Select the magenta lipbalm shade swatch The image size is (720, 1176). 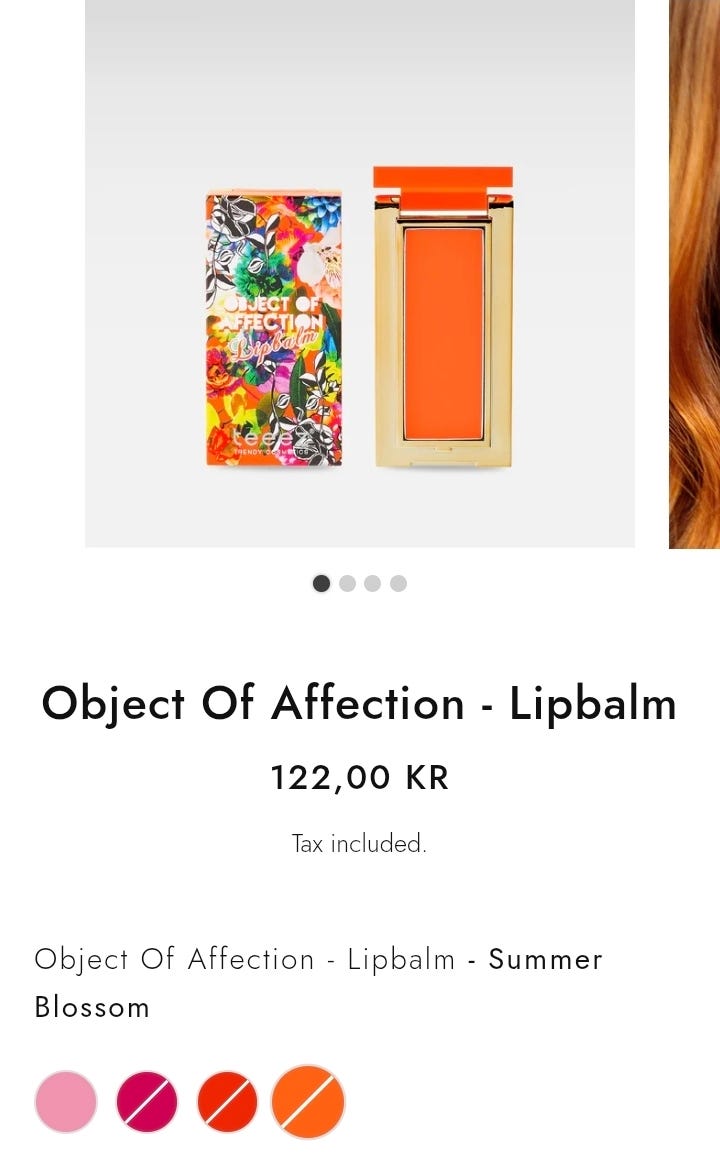(148, 1101)
